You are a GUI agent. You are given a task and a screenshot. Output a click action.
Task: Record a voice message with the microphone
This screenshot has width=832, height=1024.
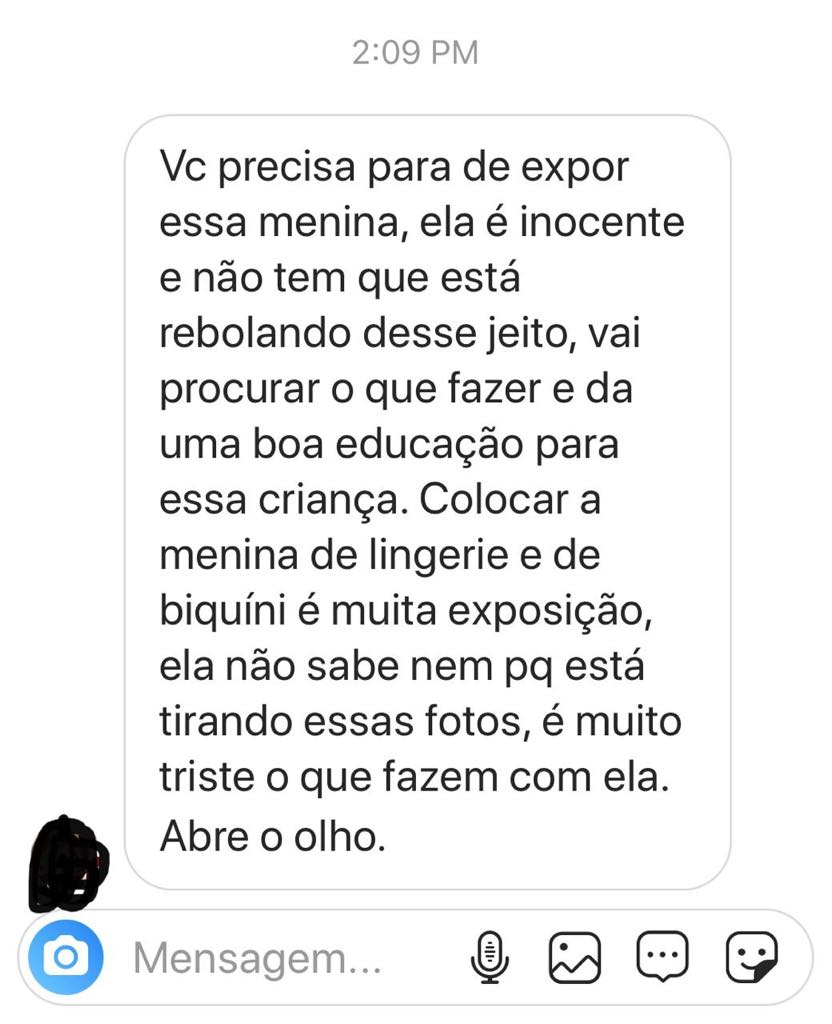tap(490, 958)
